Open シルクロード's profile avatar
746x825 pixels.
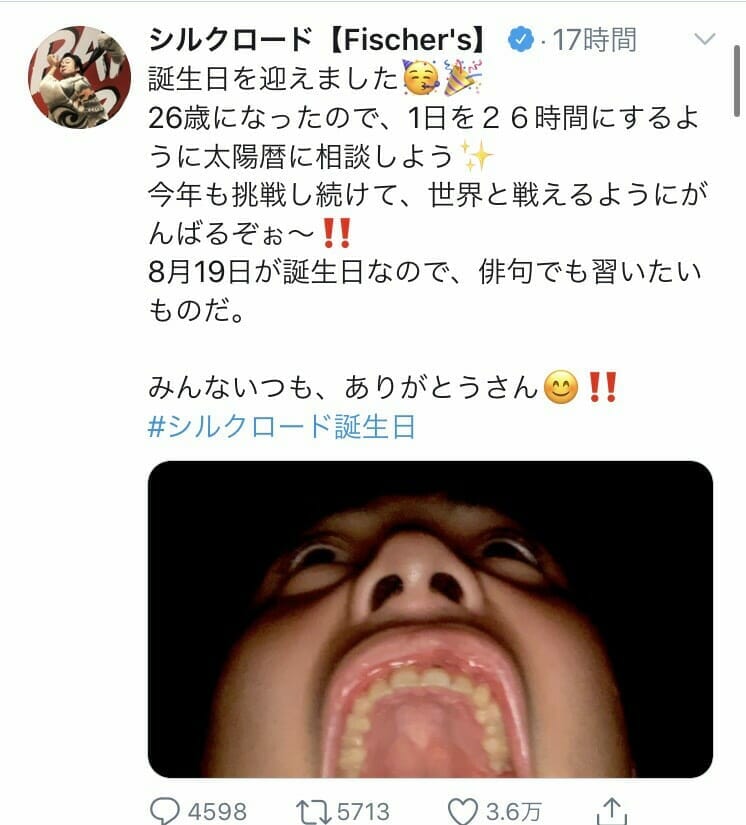[79, 78]
